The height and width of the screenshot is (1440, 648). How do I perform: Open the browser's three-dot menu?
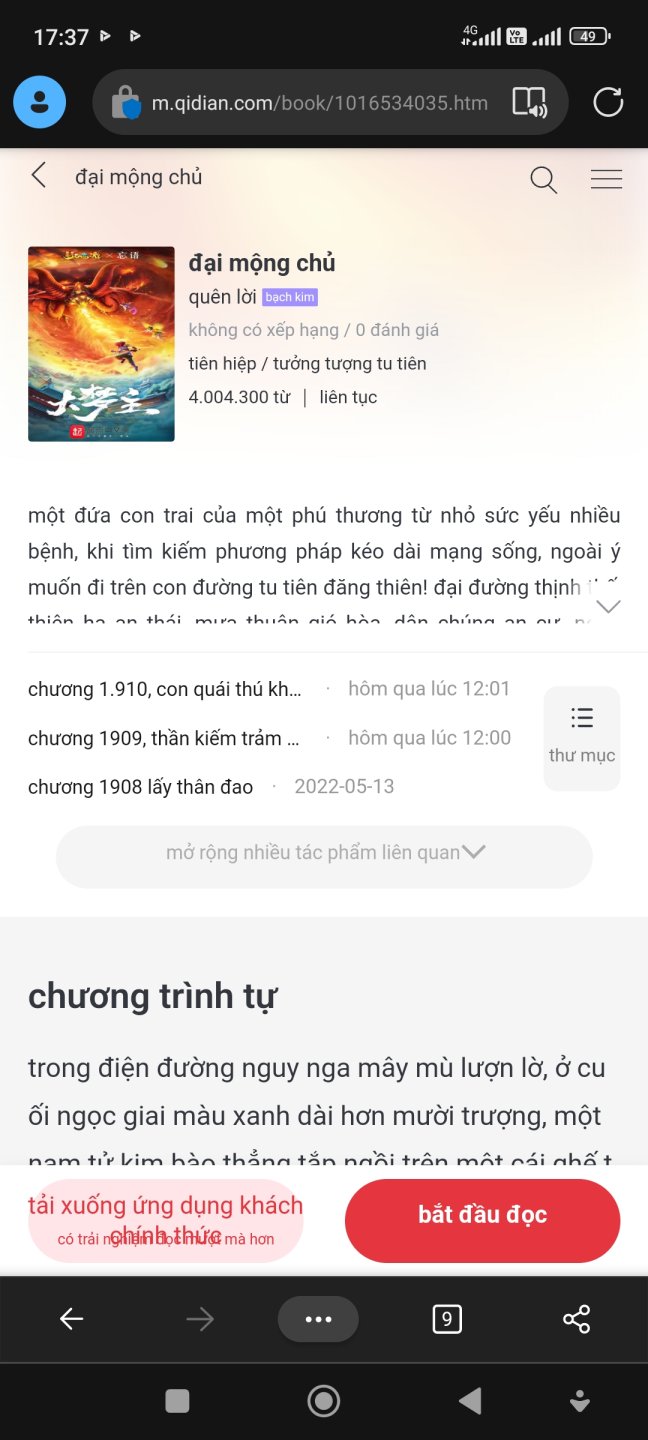coord(318,1319)
